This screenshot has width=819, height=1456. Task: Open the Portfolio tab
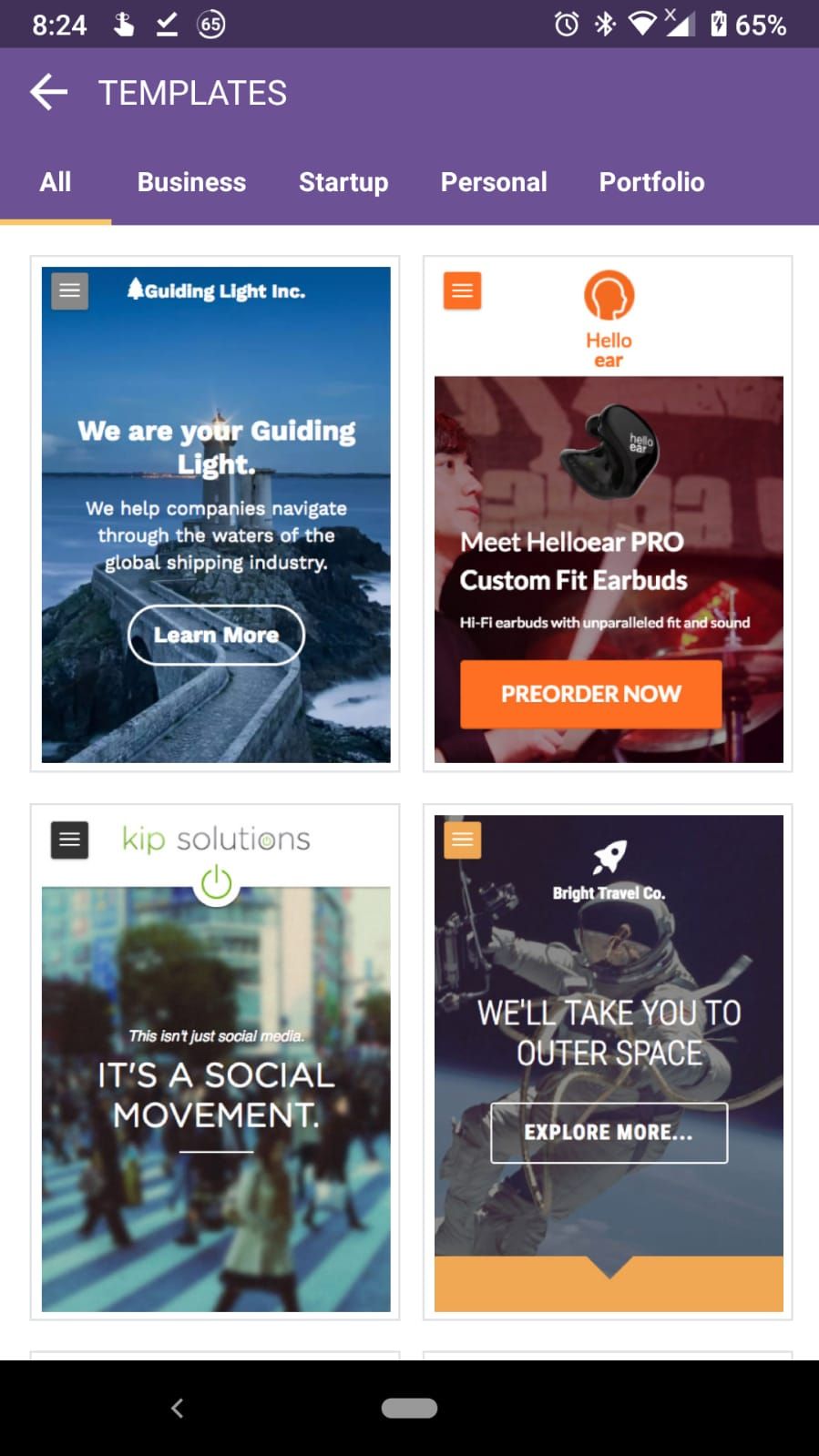point(651,182)
